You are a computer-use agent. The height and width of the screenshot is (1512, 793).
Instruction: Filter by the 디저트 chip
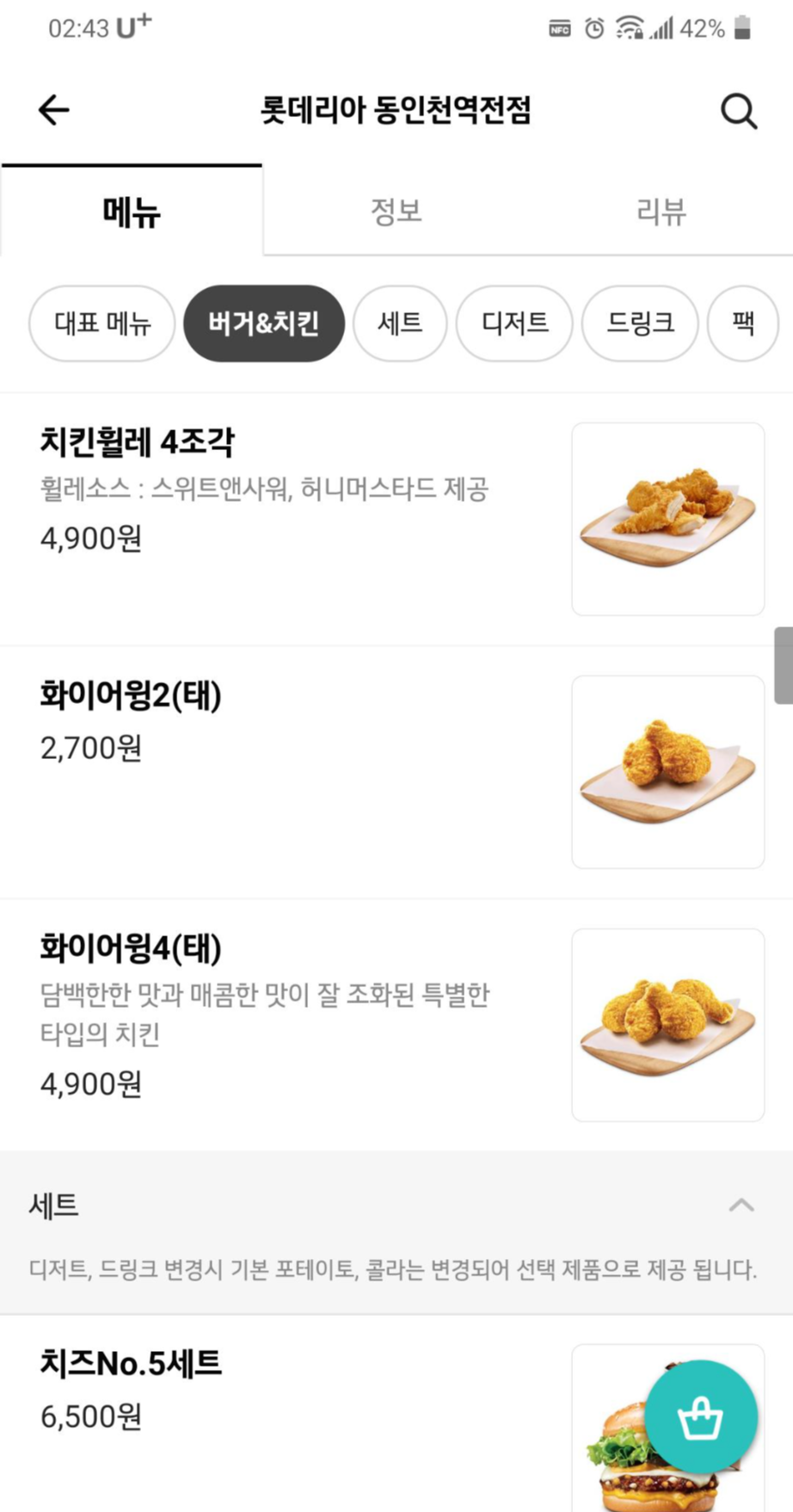[514, 324]
